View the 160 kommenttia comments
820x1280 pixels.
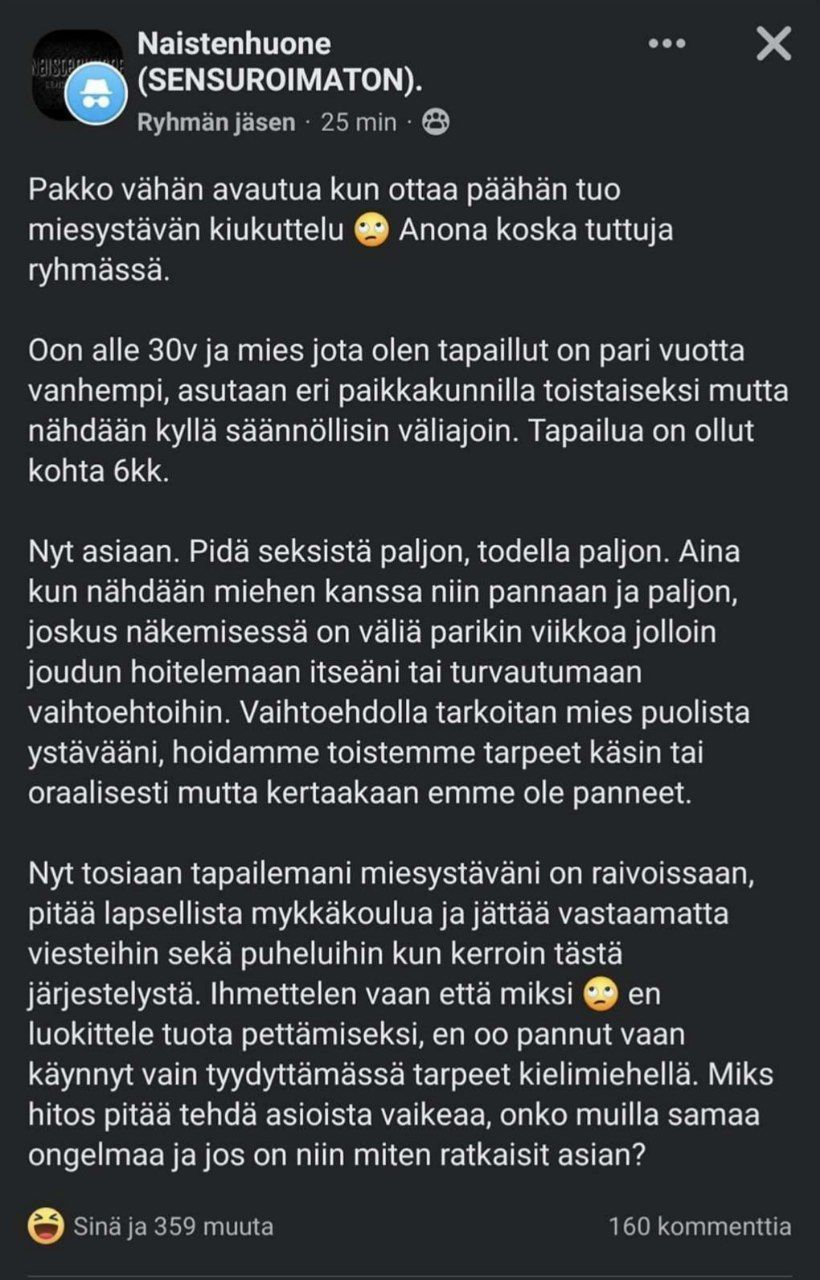[x=699, y=1226]
